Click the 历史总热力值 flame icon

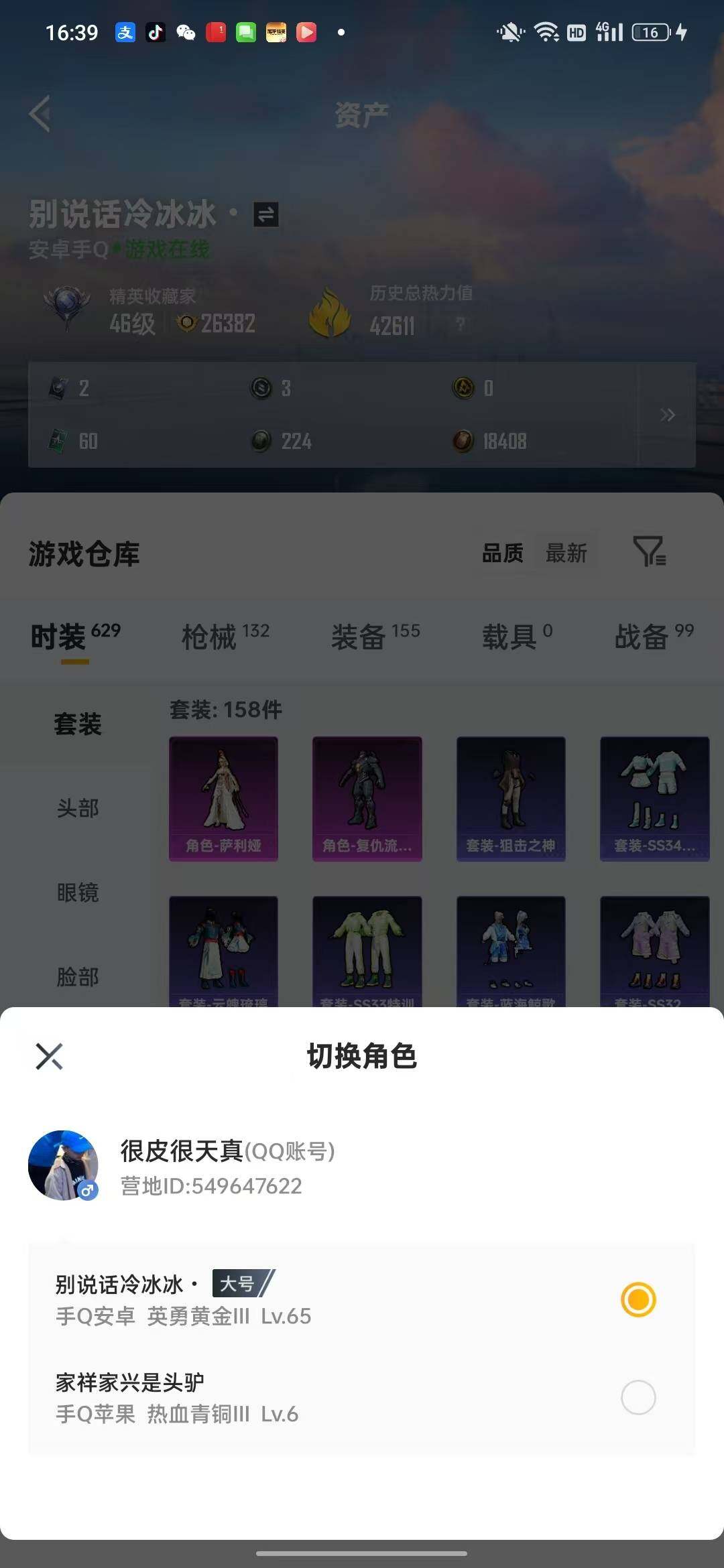[330, 312]
